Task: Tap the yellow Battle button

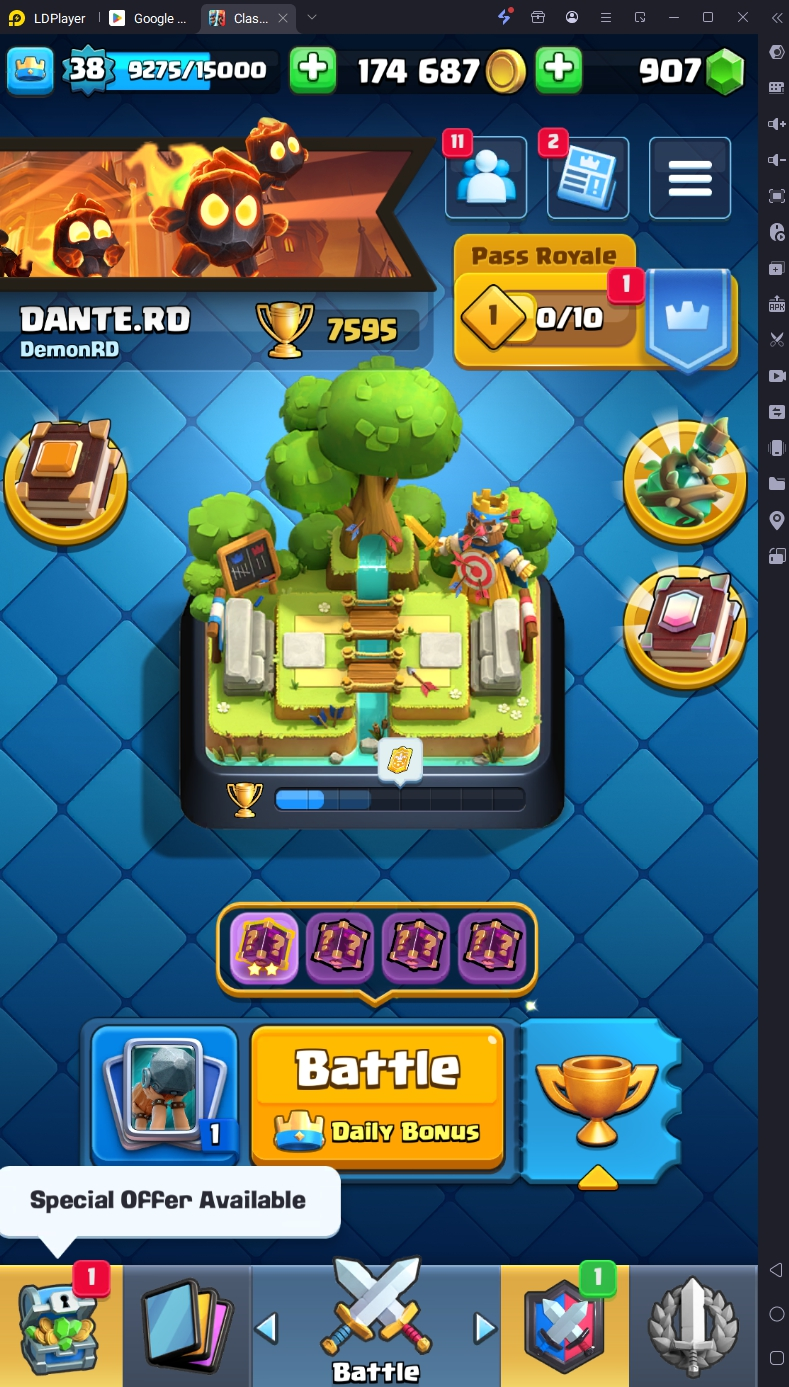Action: [377, 1095]
